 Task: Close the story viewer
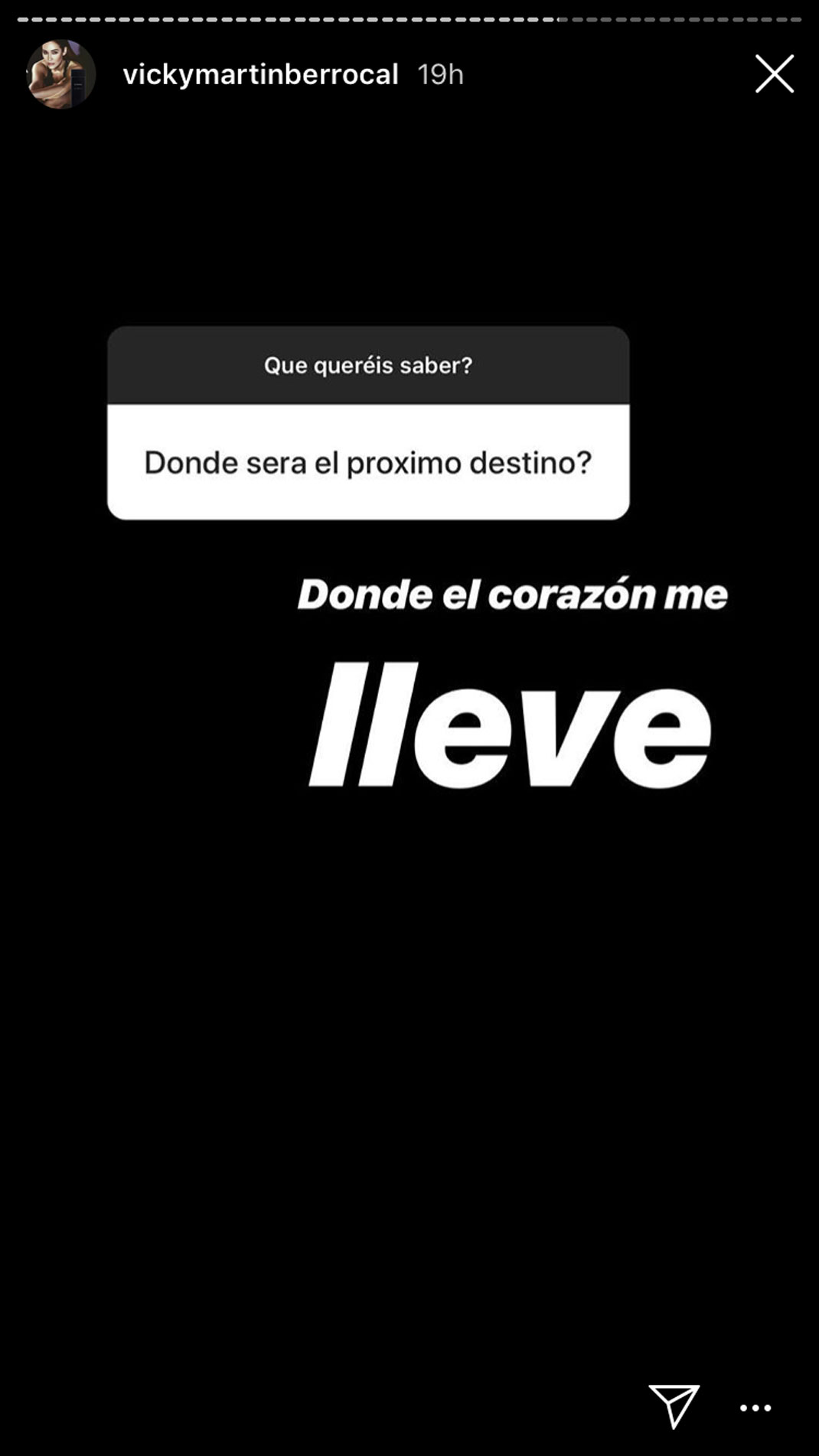pyautogui.click(x=774, y=74)
